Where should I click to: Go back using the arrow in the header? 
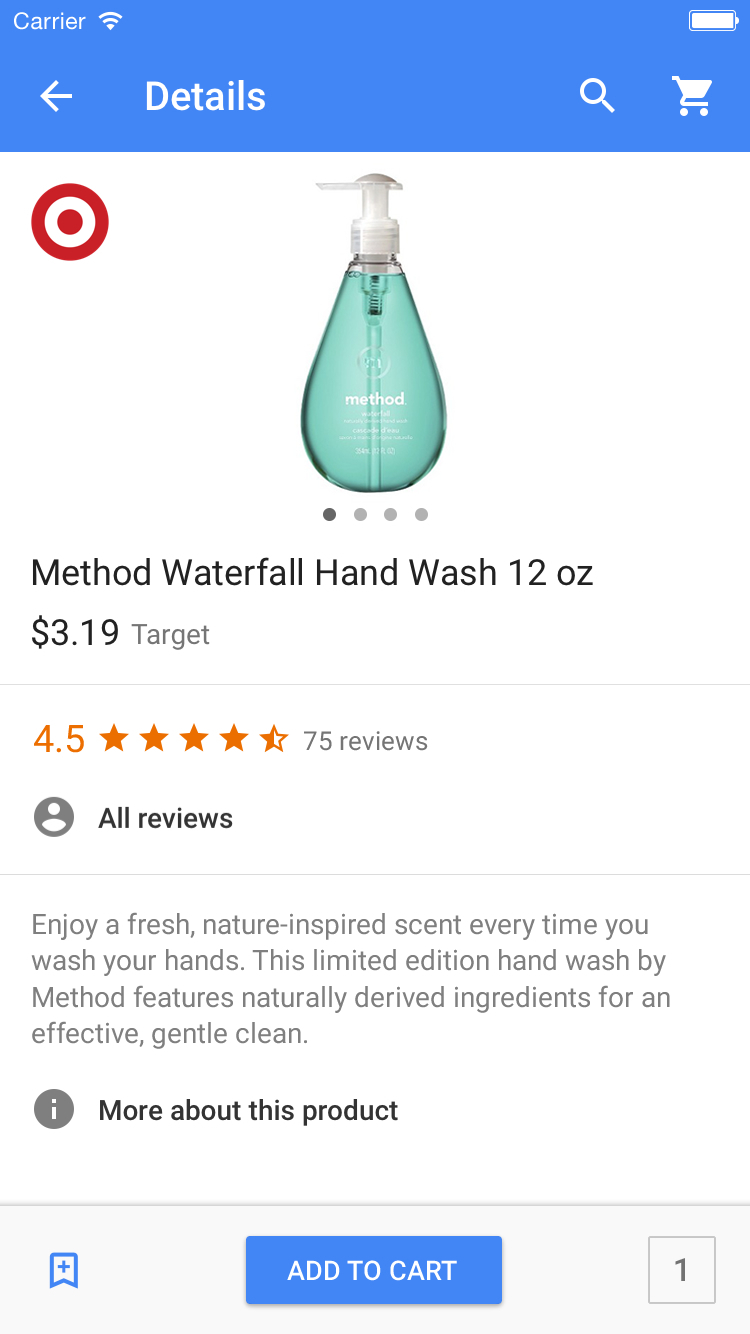click(56, 97)
